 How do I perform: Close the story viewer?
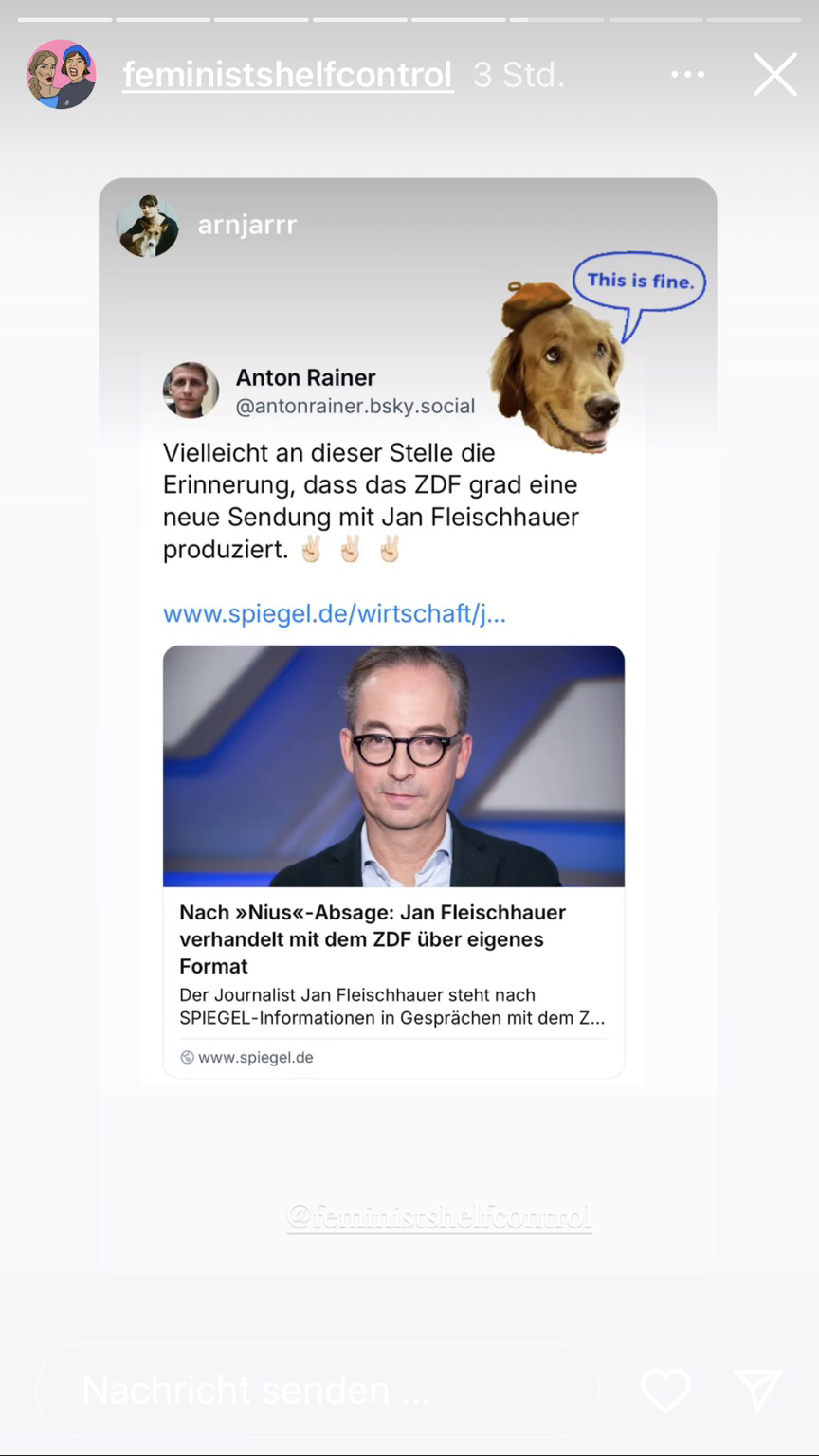click(x=774, y=75)
